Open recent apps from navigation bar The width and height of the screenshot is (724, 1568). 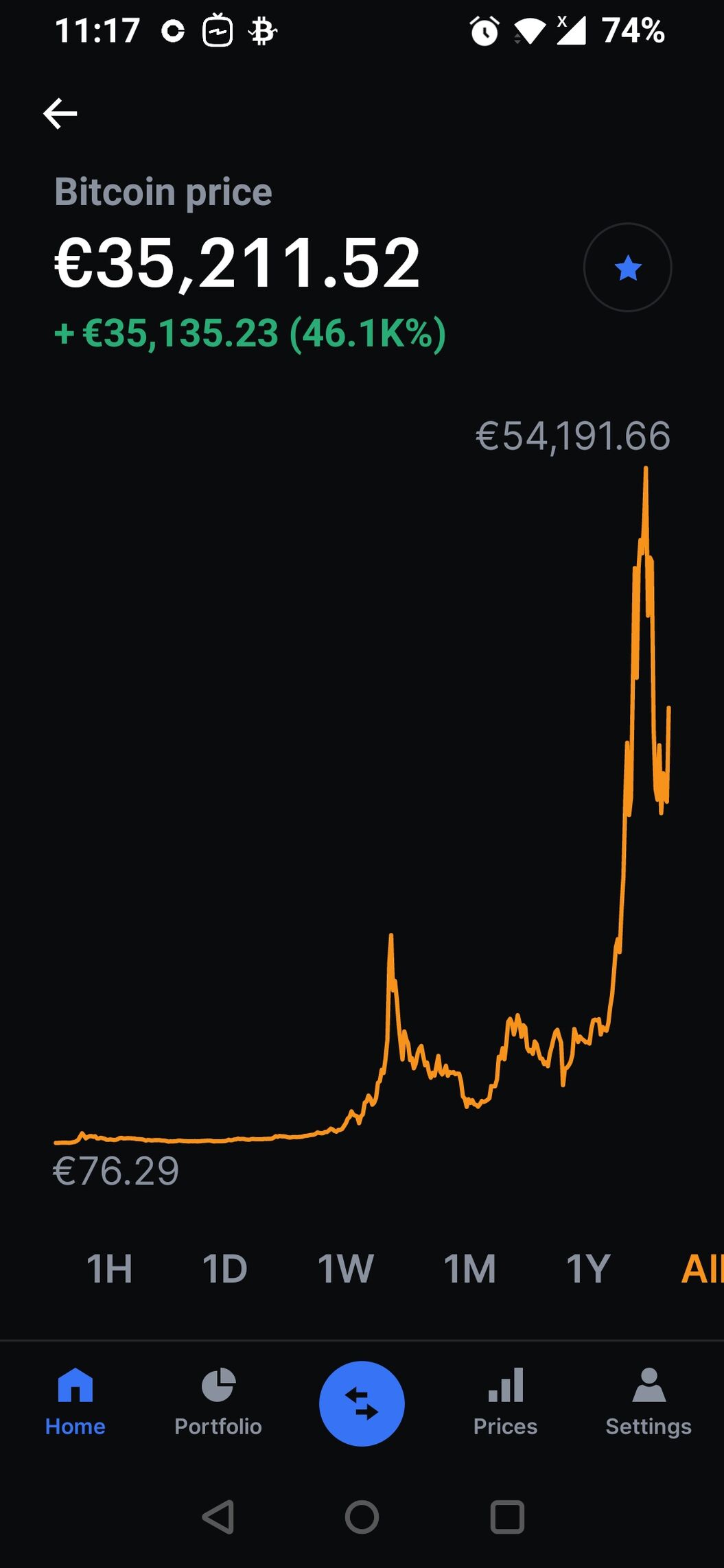pyautogui.click(x=507, y=1517)
